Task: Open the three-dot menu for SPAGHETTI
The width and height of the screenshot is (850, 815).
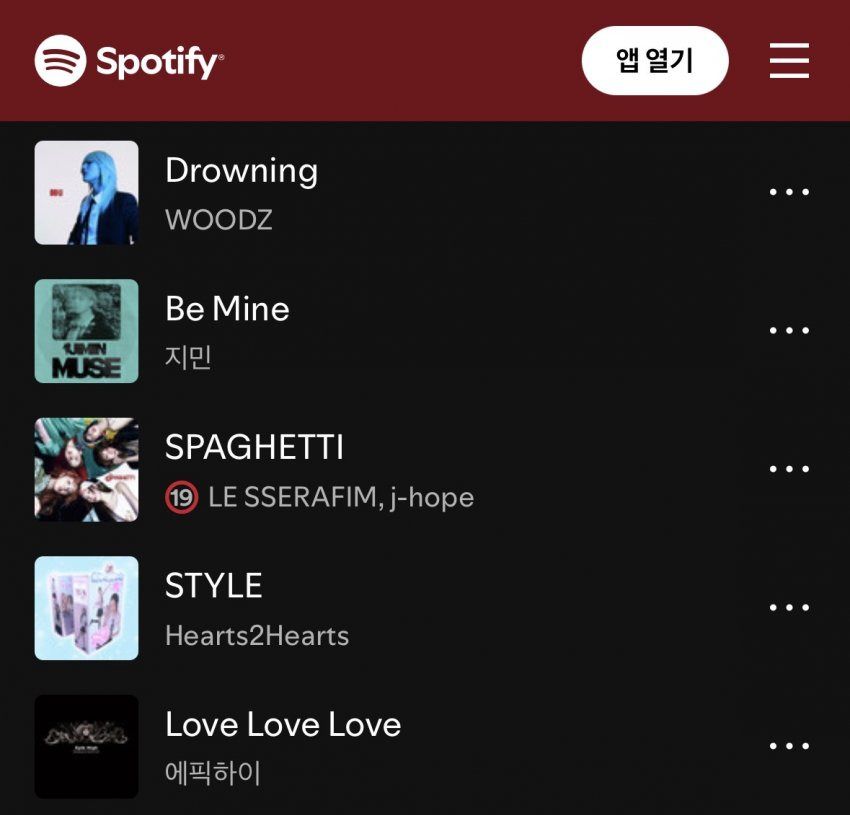Action: (x=789, y=469)
